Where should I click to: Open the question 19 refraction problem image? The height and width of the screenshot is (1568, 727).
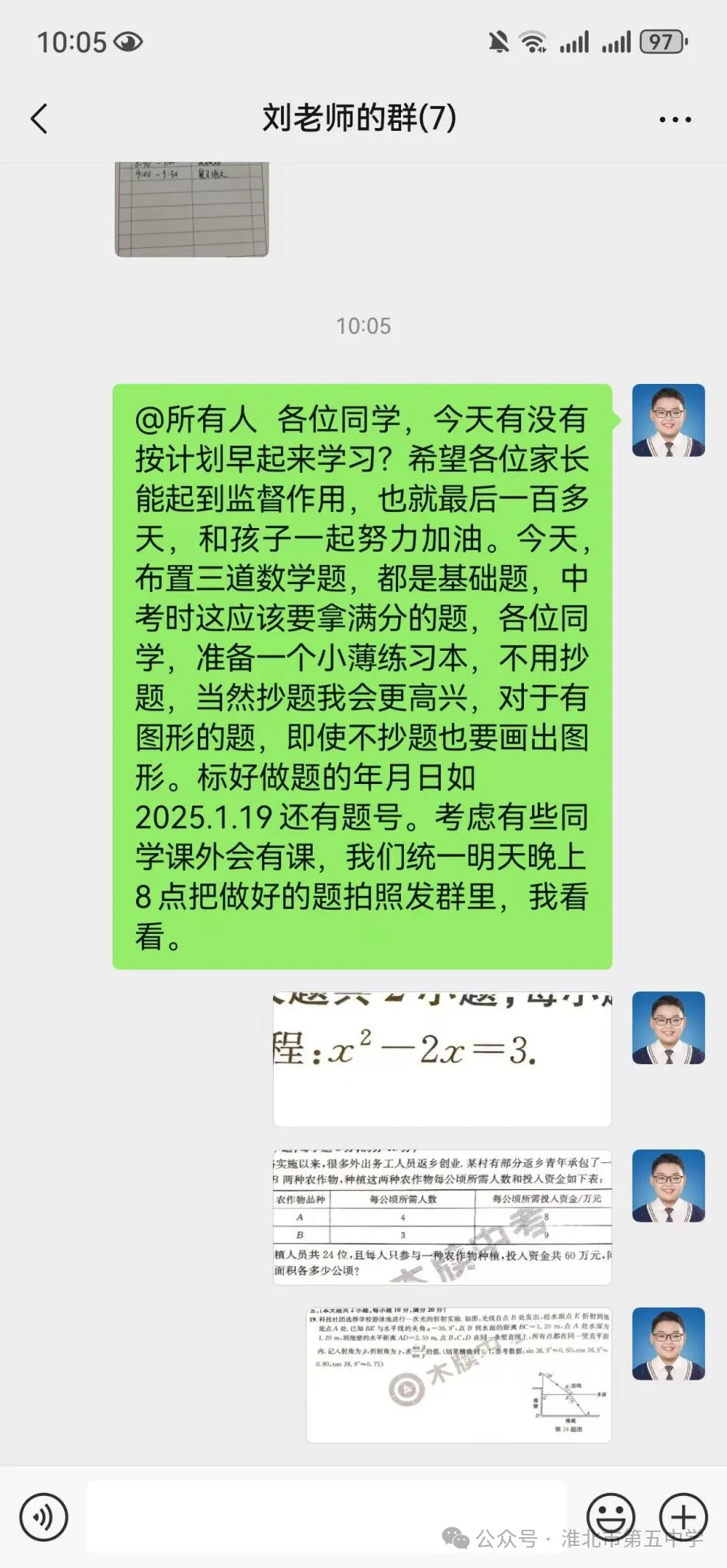pos(458,1374)
